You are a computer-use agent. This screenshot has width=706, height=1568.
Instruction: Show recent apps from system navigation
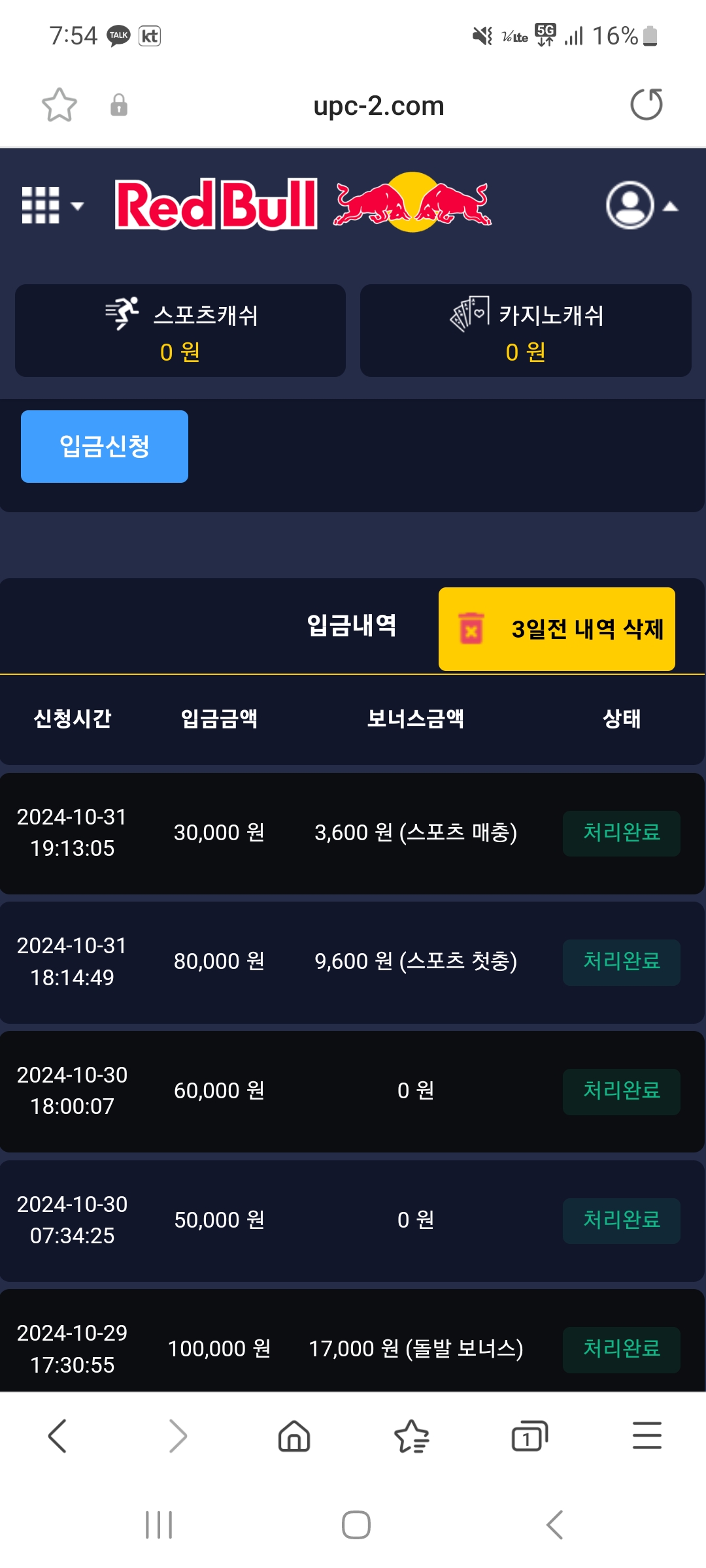[159, 1525]
